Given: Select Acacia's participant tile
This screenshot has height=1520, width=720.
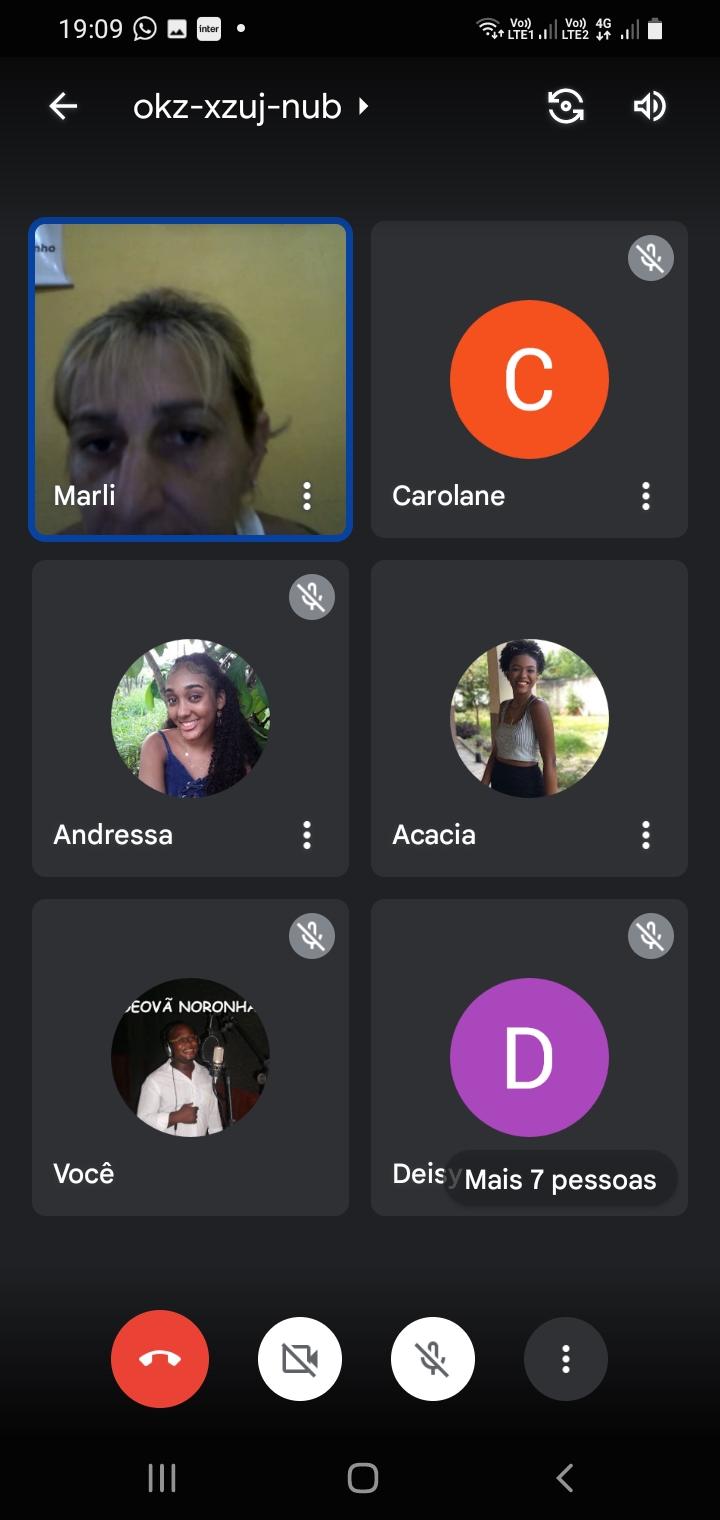Looking at the screenshot, I should (x=529, y=718).
